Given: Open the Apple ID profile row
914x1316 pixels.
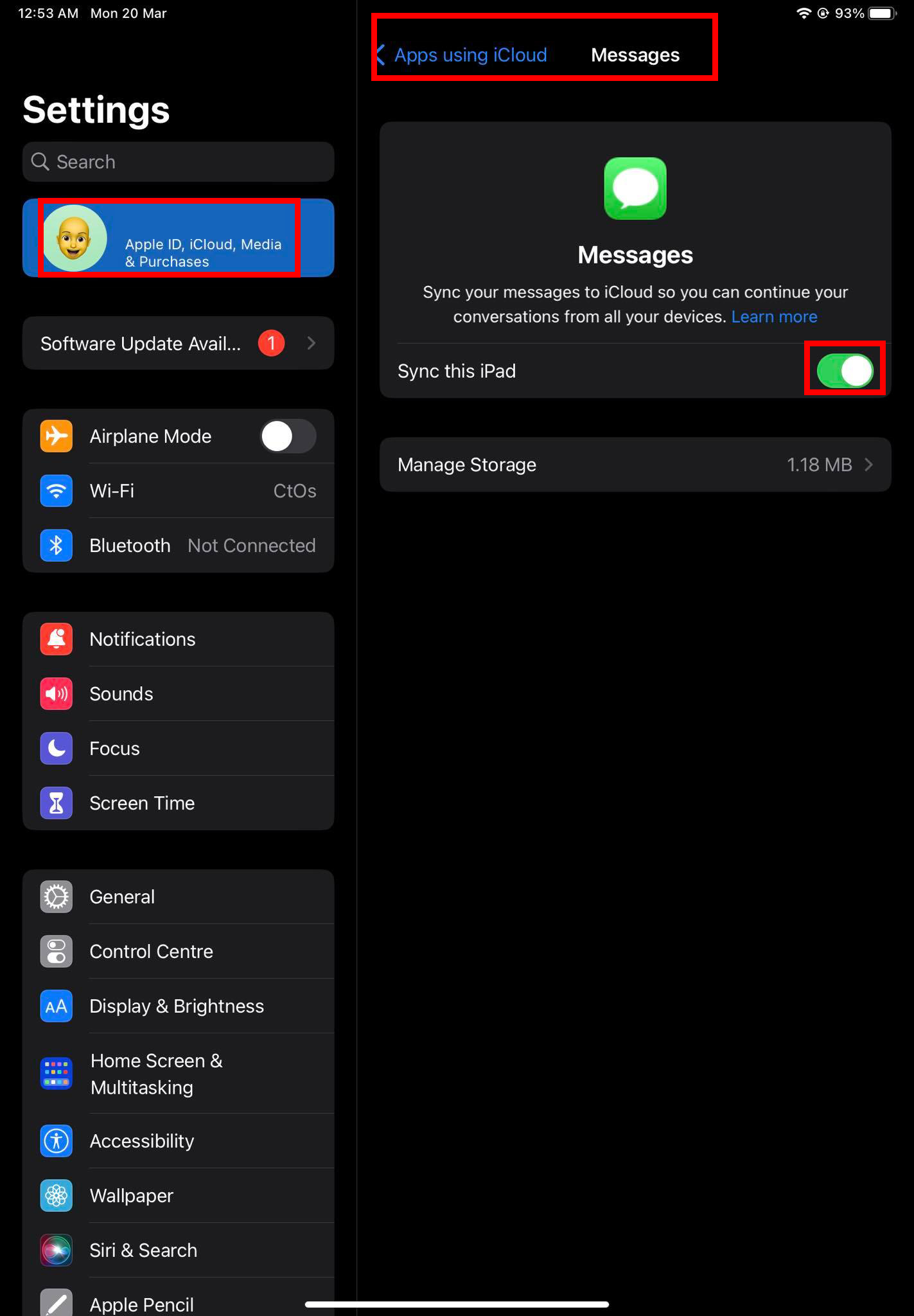Looking at the screenshot, I should 178,238.
